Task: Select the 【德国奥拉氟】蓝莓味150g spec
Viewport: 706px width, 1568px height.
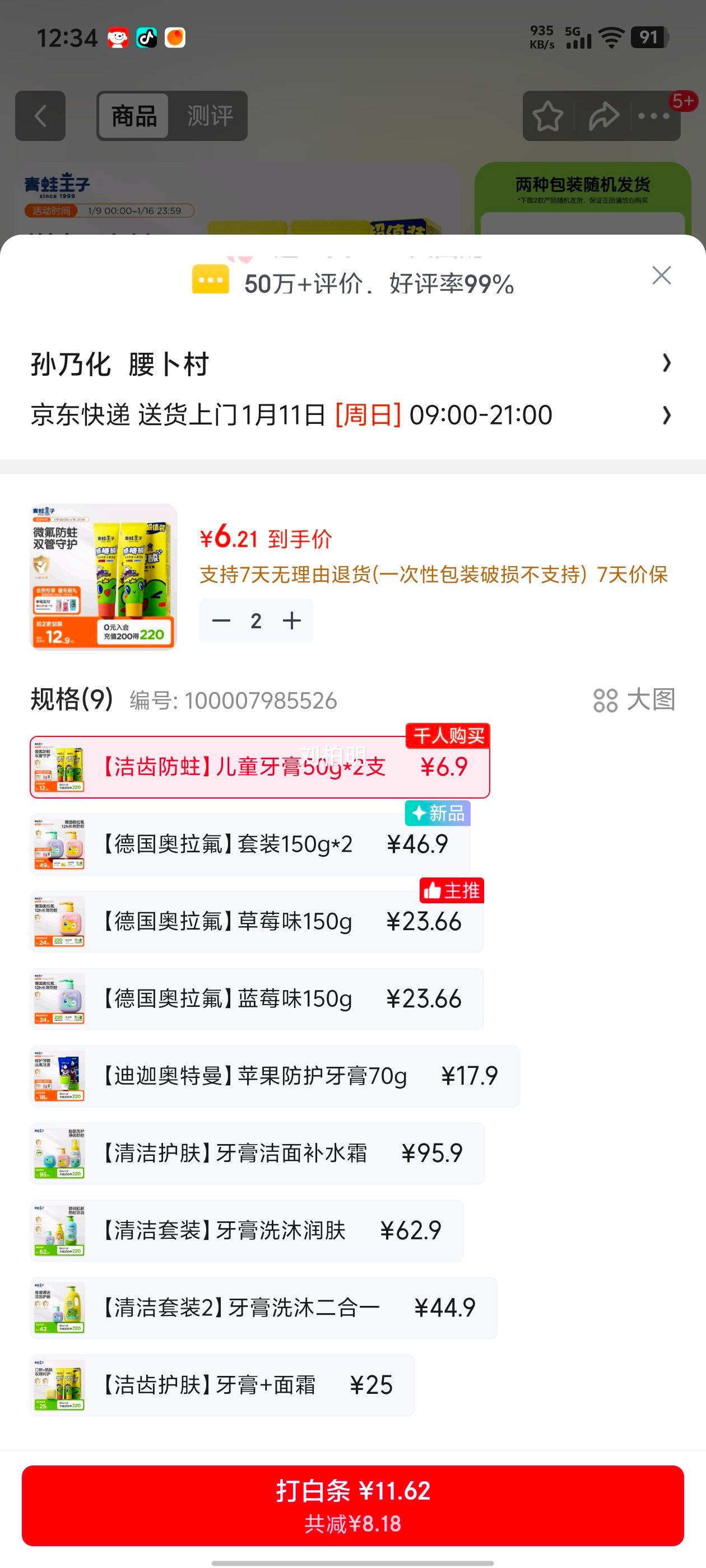Action: coord(256,999)
